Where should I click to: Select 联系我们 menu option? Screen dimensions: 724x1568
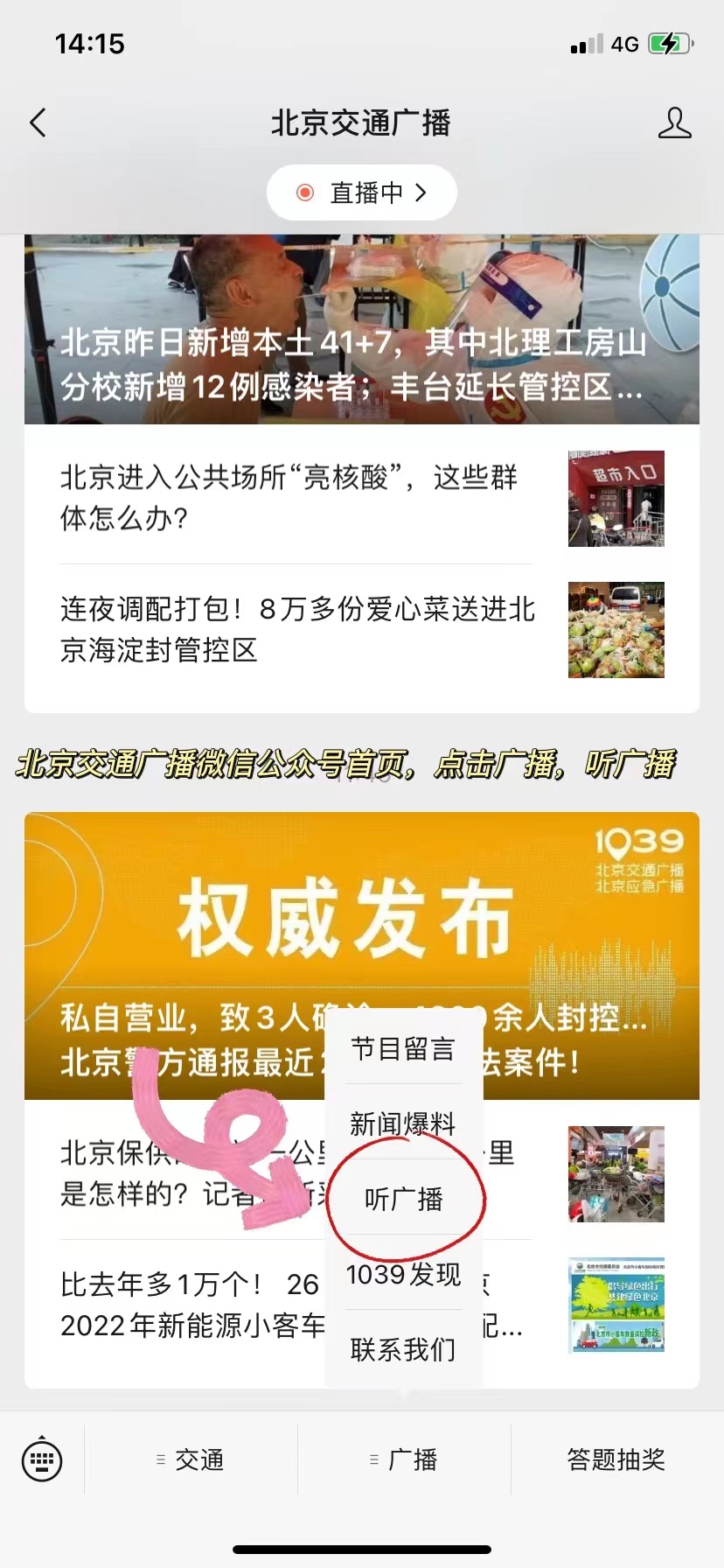point(403,1349)
